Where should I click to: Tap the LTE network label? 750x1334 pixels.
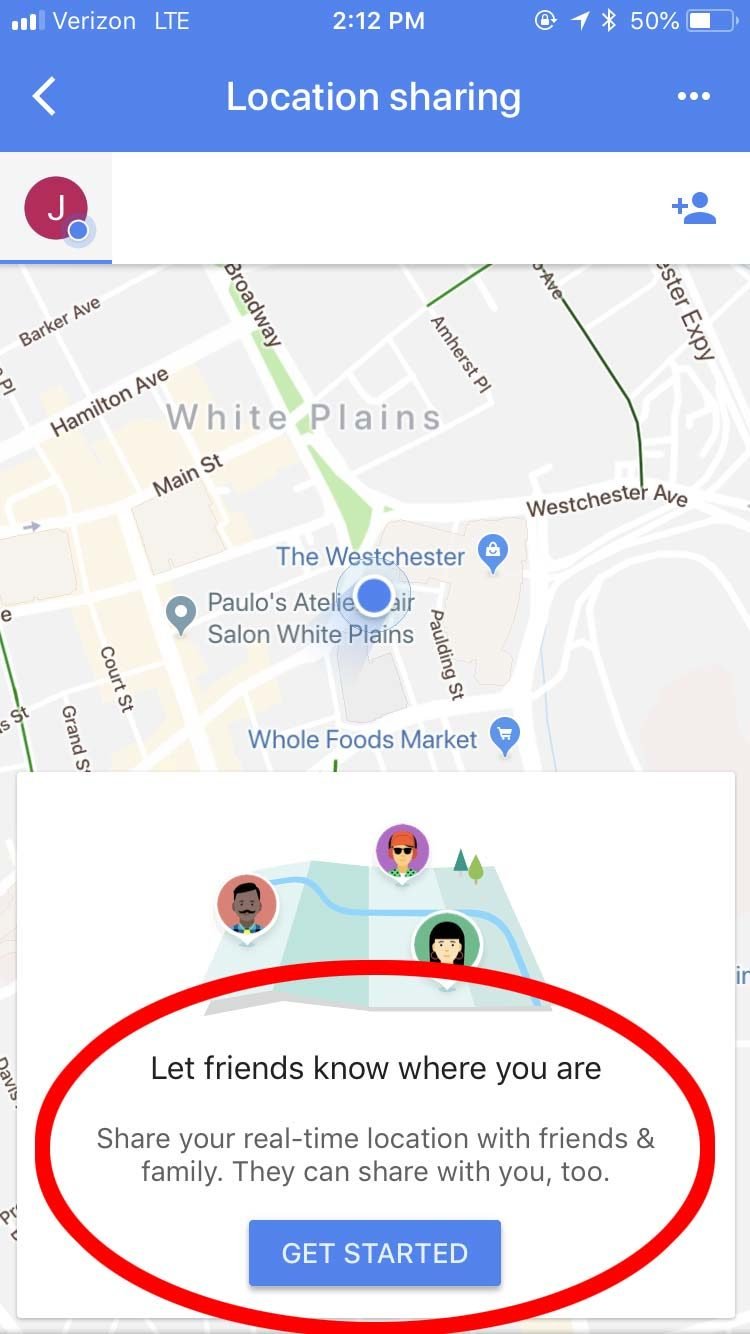tap(171, 20)
